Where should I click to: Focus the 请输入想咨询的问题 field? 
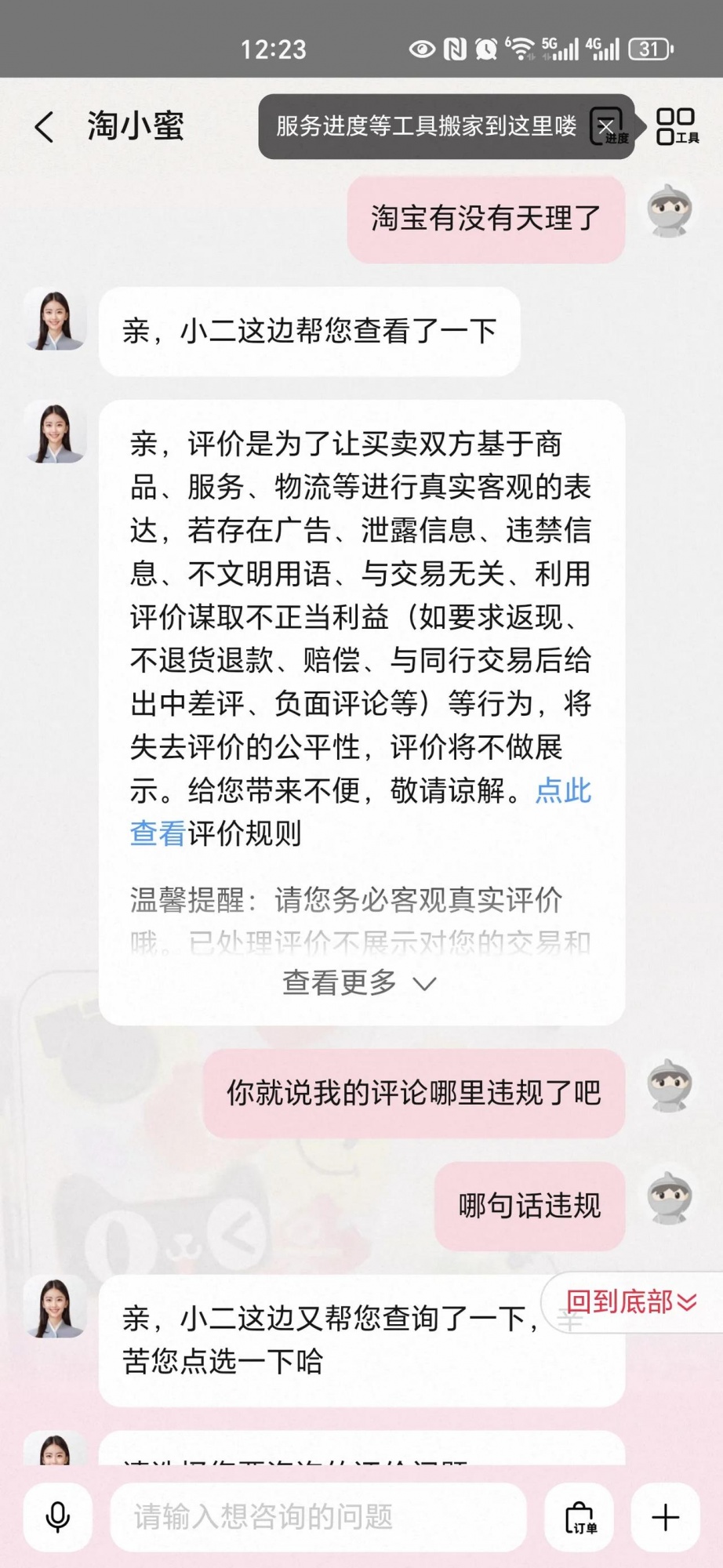[x=318, y=1517]
